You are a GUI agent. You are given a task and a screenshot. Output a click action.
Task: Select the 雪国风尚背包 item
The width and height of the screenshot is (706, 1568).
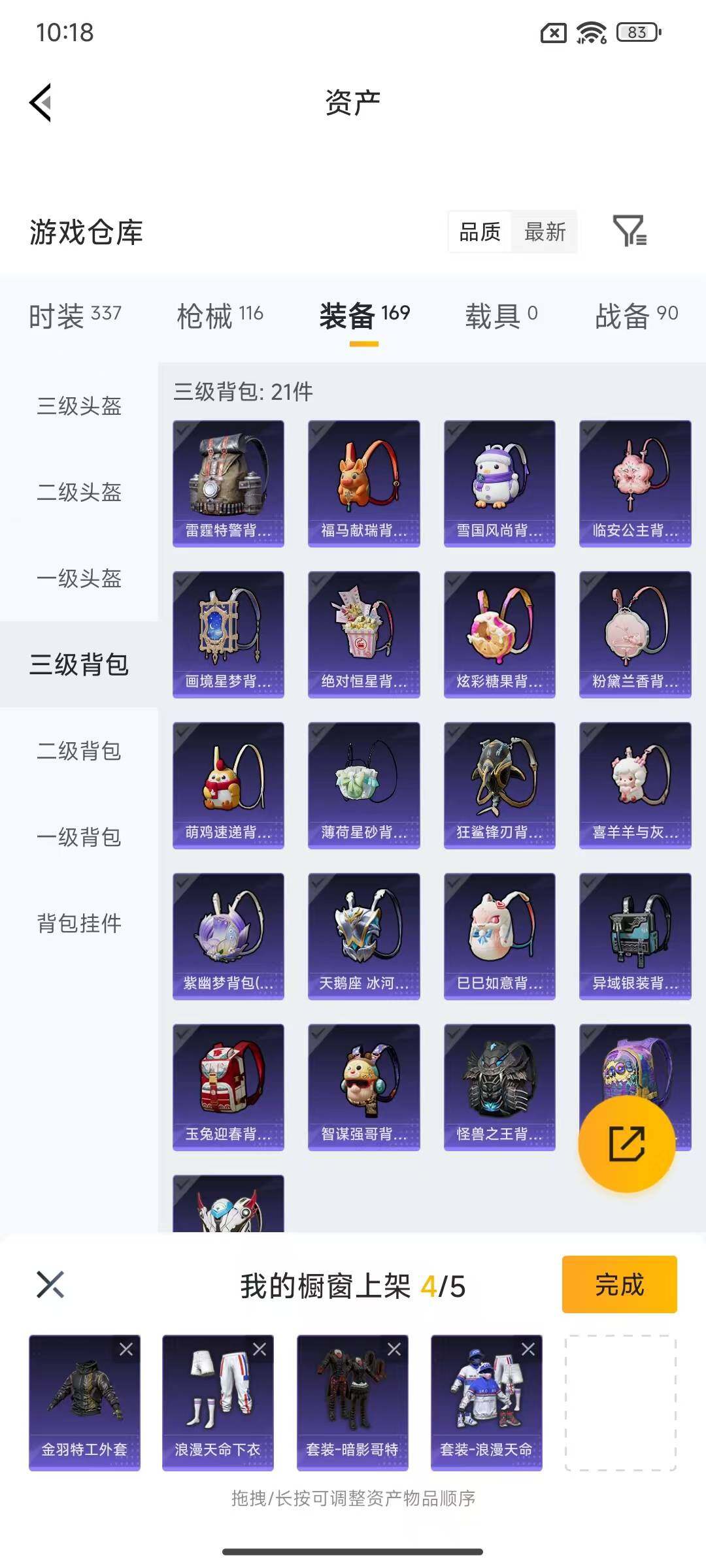pos(499,480)
